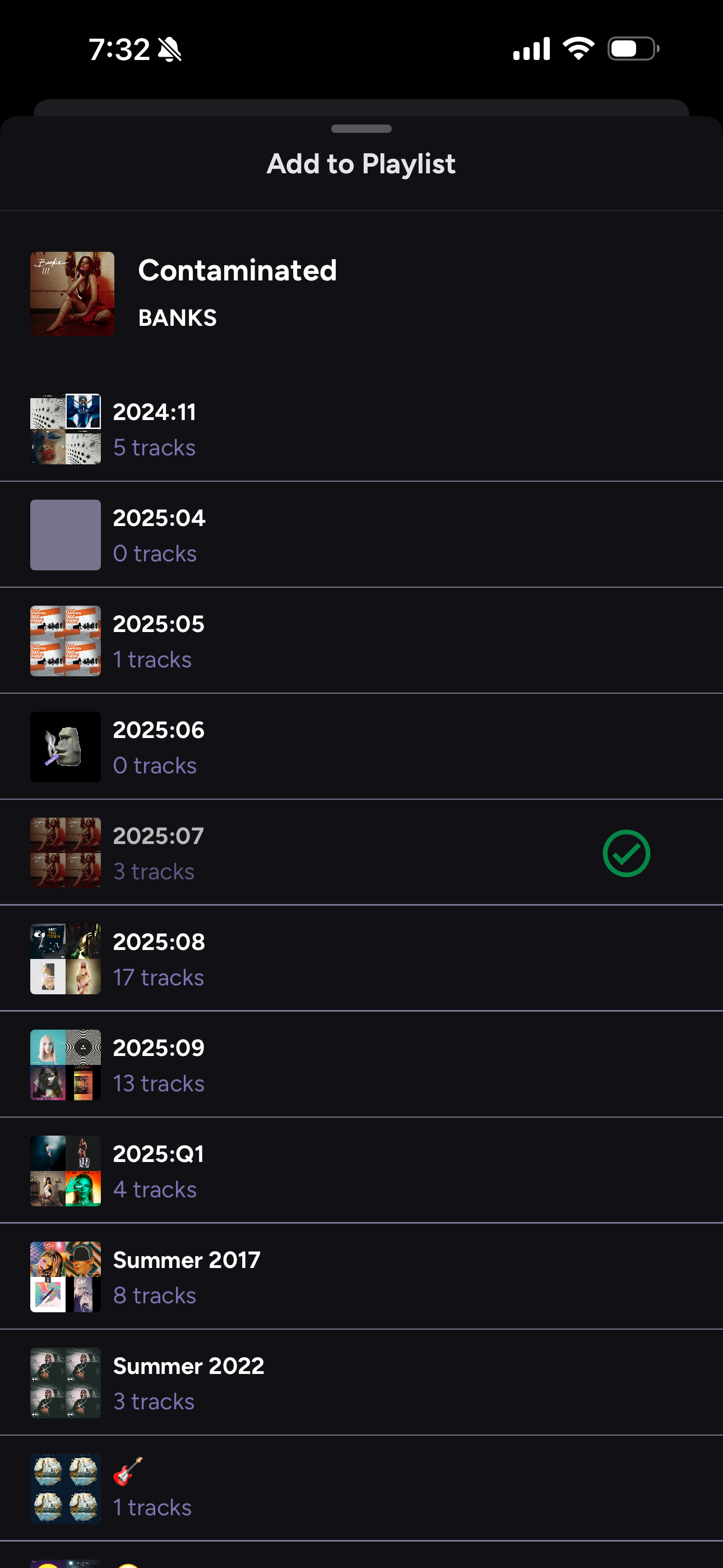This screenshot has width=723, height=1568.
Task: Select the 2024:11 playlist cover collage
Action: [65, 430]
